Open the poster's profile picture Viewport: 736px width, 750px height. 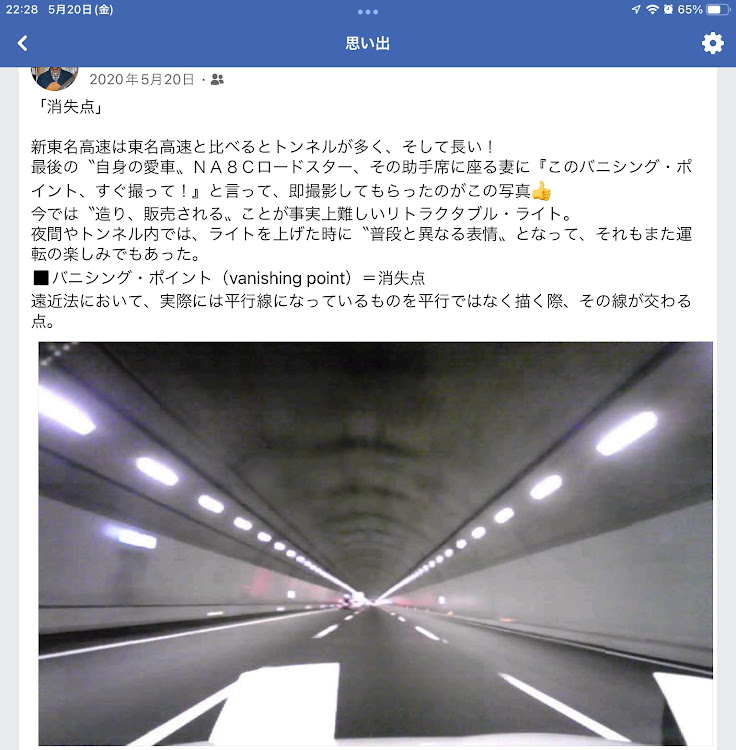[x=54, y=76]
